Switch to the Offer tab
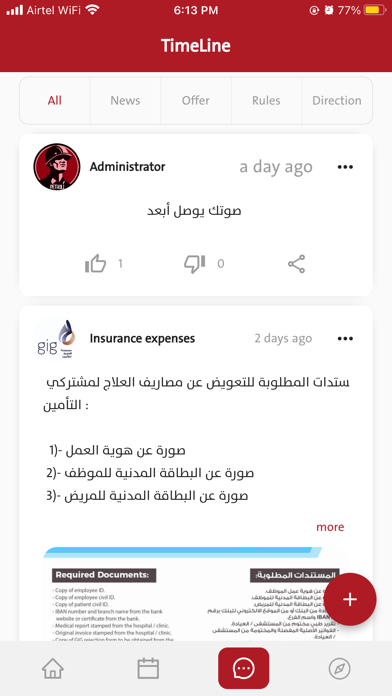 pos(196,101)
